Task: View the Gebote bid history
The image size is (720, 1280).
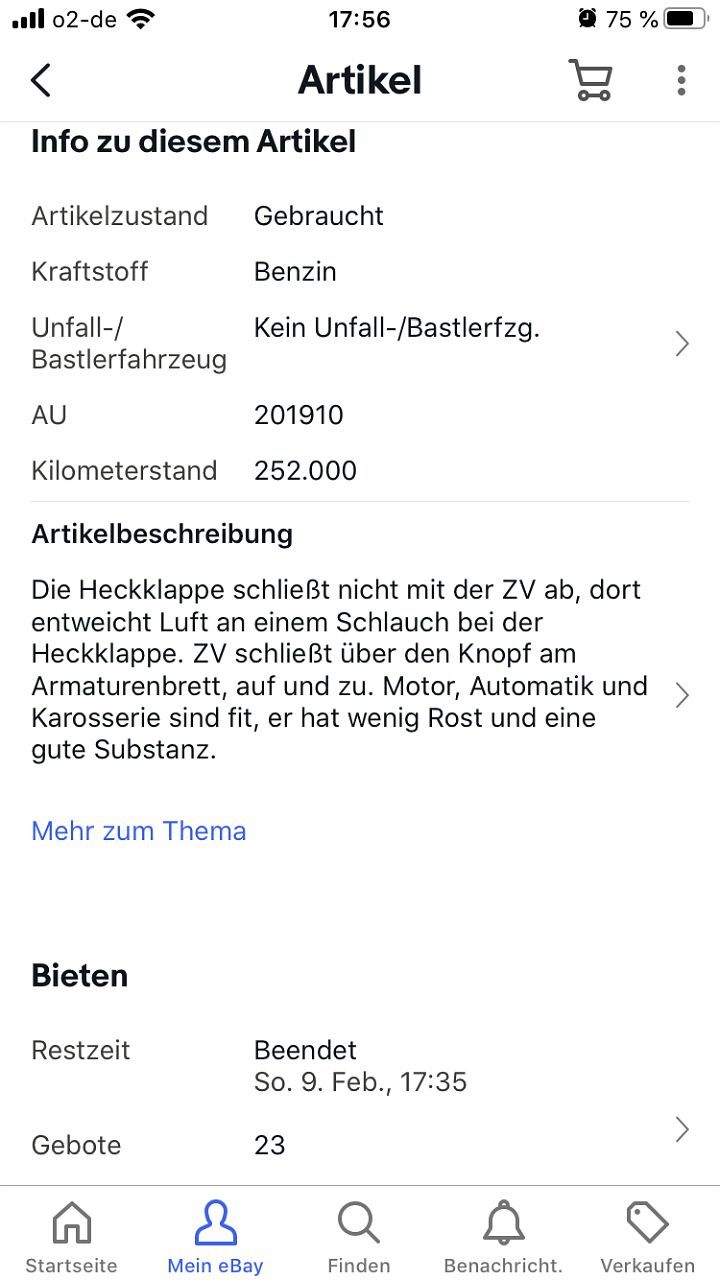Action: pyautogui.click(x=681, y=1129)
